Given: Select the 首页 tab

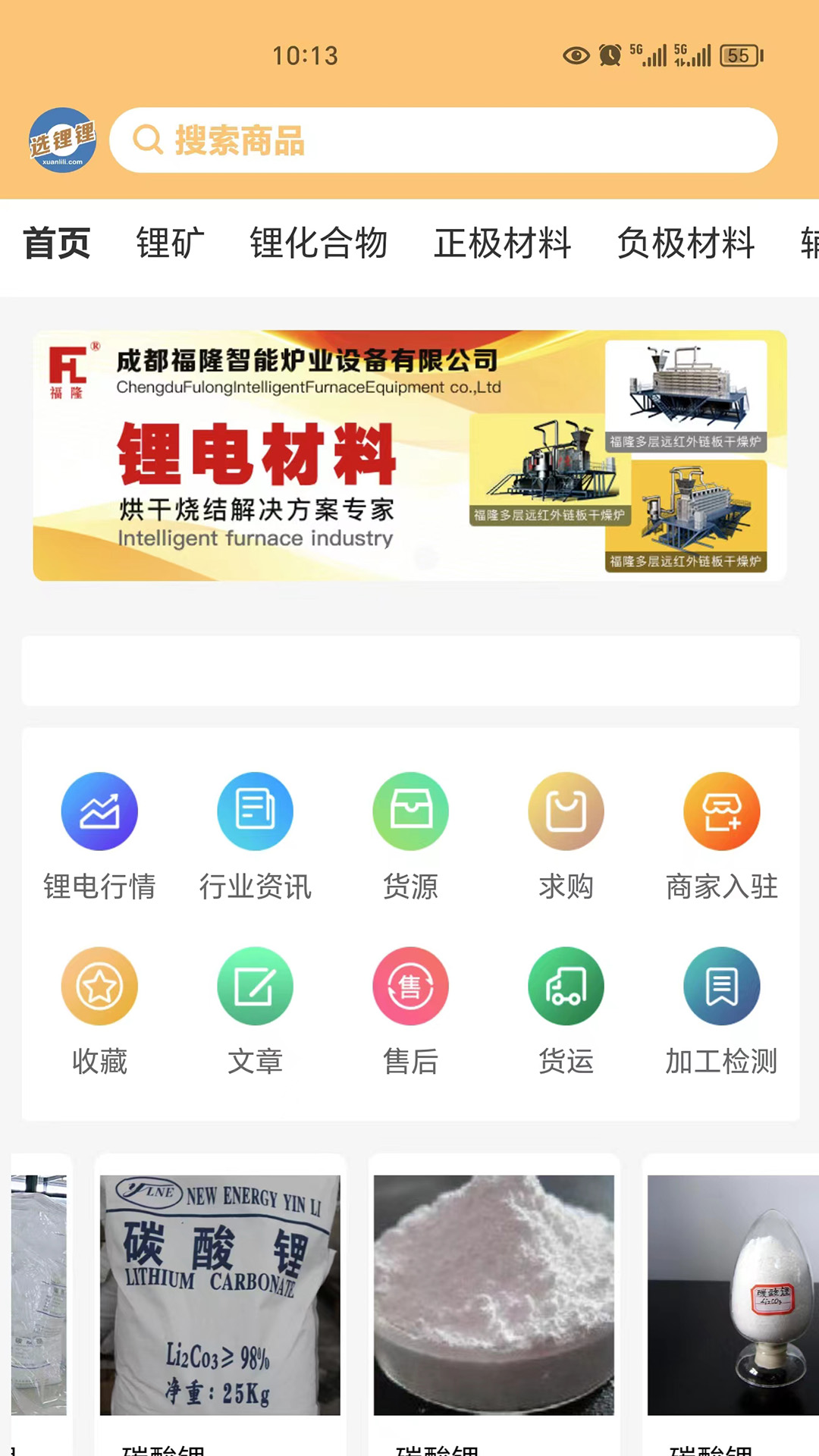Looking at the screenshot, I should click(x=57, y=243).
